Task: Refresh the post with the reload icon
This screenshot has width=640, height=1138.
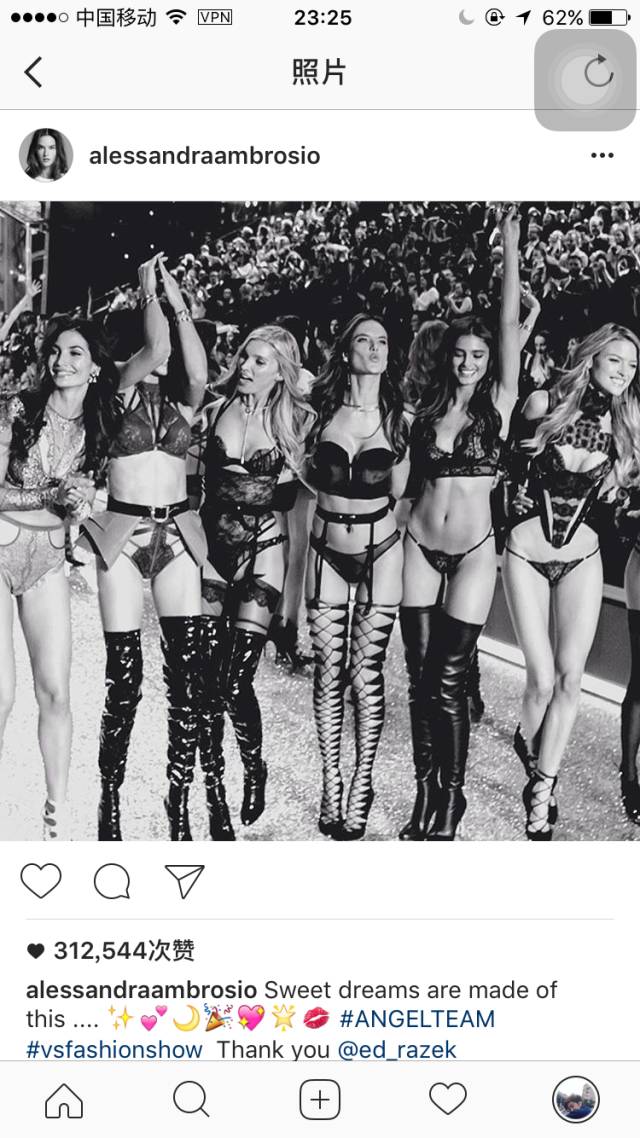Action: click(x=597, y=72)
